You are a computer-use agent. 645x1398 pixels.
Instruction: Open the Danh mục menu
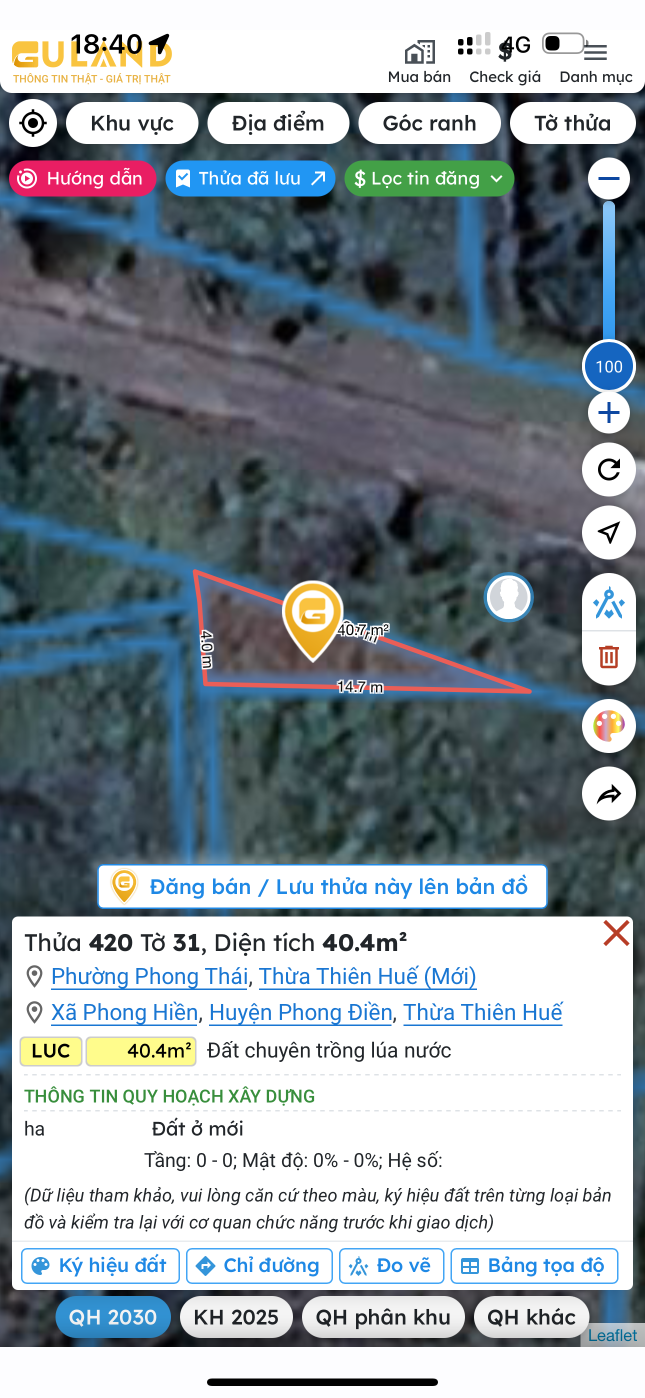coord(596,62)
